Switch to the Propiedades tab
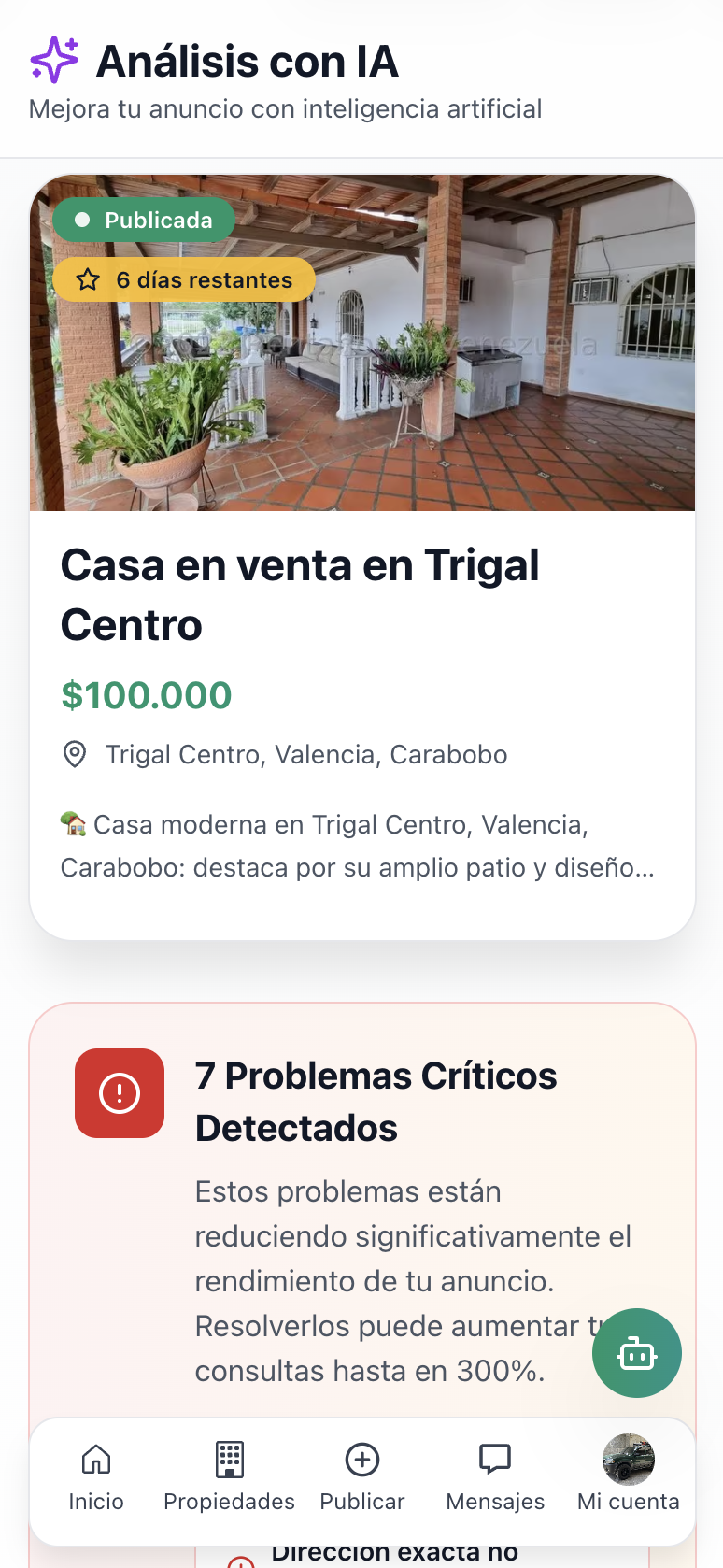Screen dimensions: 723x1568 (x=229, y=1476)
